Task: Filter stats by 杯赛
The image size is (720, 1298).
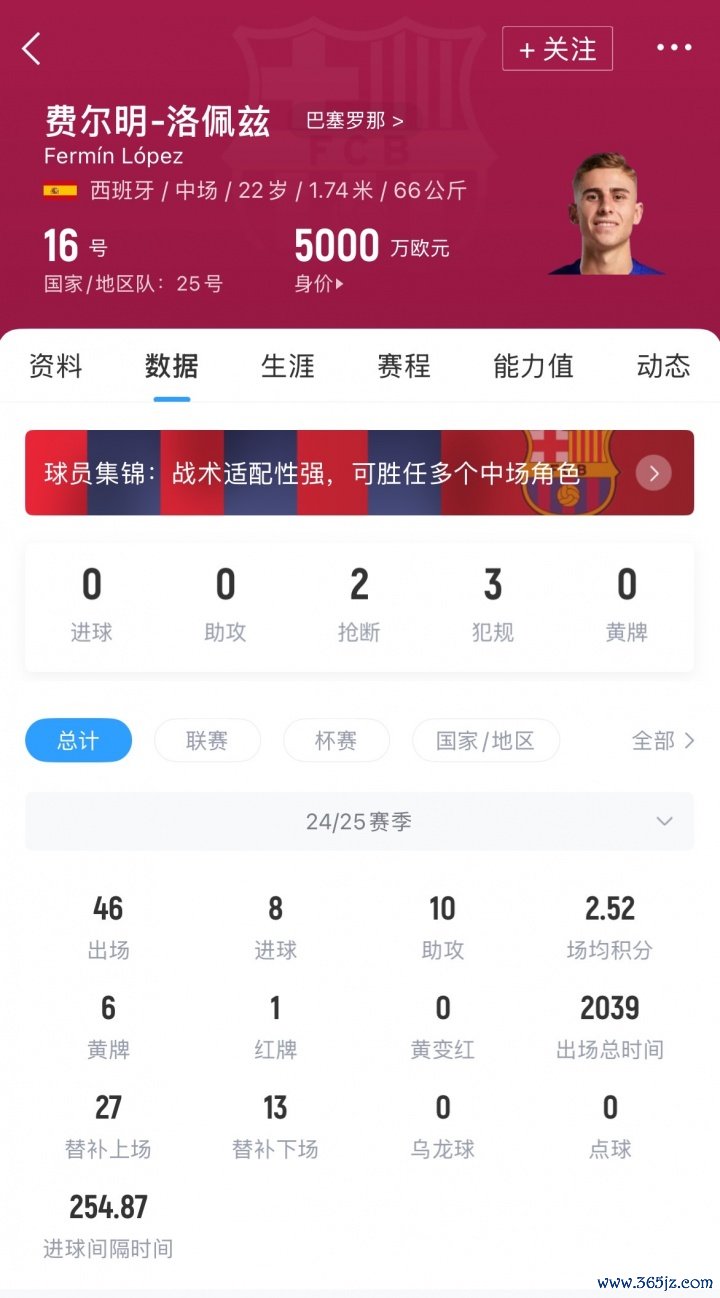Action: (x=336, y=740)
